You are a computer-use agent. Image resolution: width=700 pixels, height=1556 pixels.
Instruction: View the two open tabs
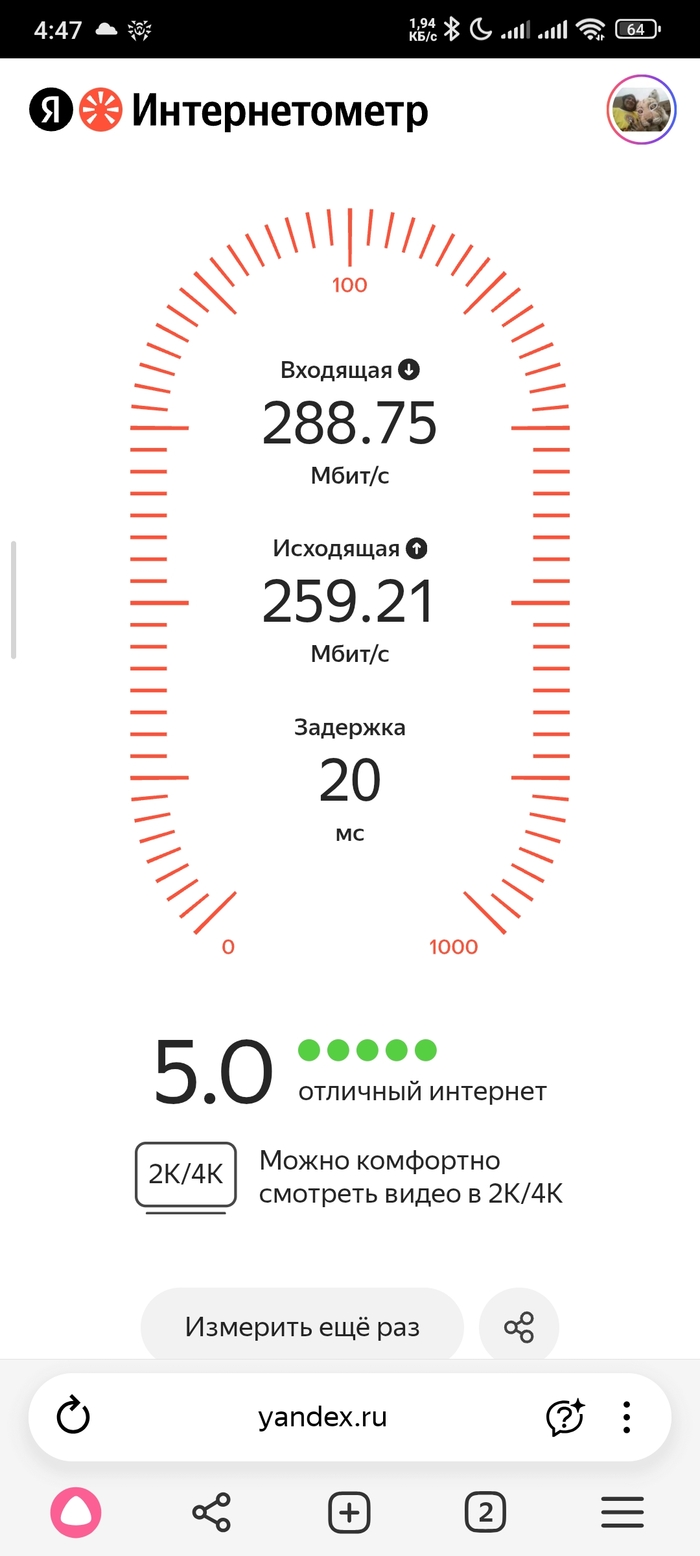(485, 1512)
